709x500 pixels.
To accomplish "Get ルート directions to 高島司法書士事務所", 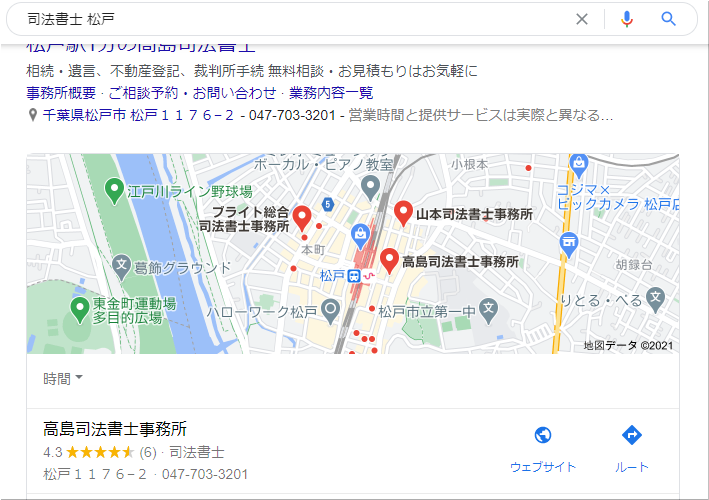I will [x=632, y=448].
